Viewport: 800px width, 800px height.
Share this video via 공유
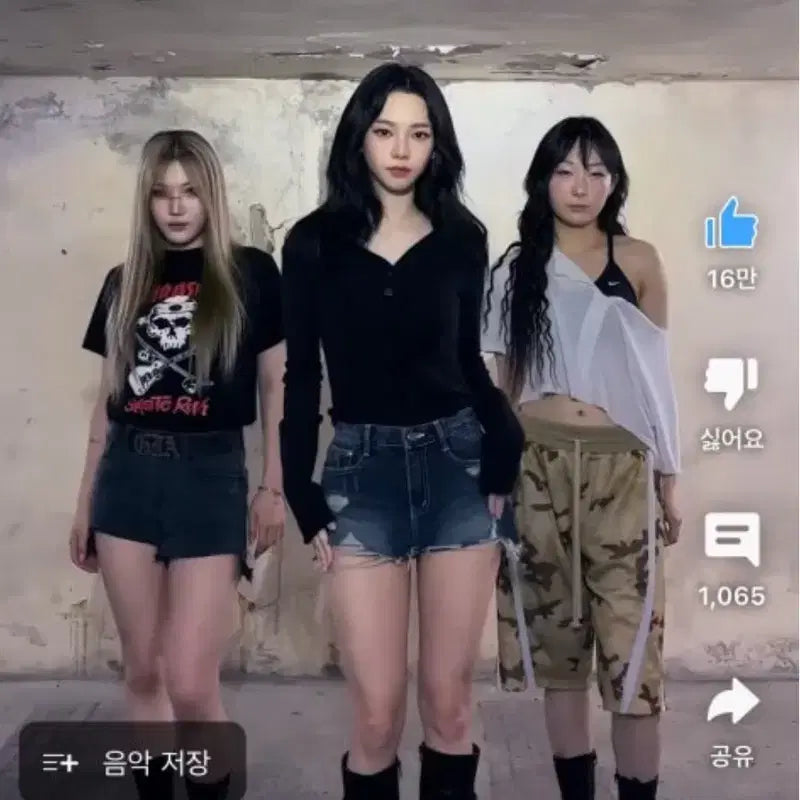732,701
